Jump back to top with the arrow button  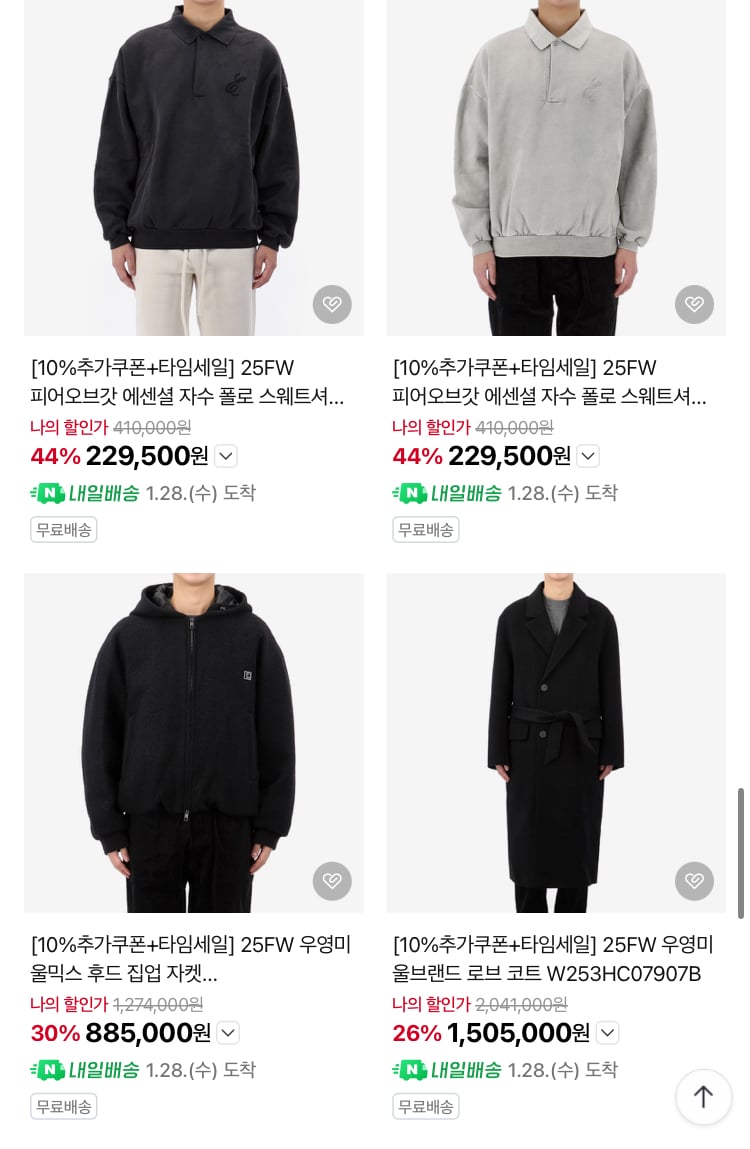pos(703,1097)
